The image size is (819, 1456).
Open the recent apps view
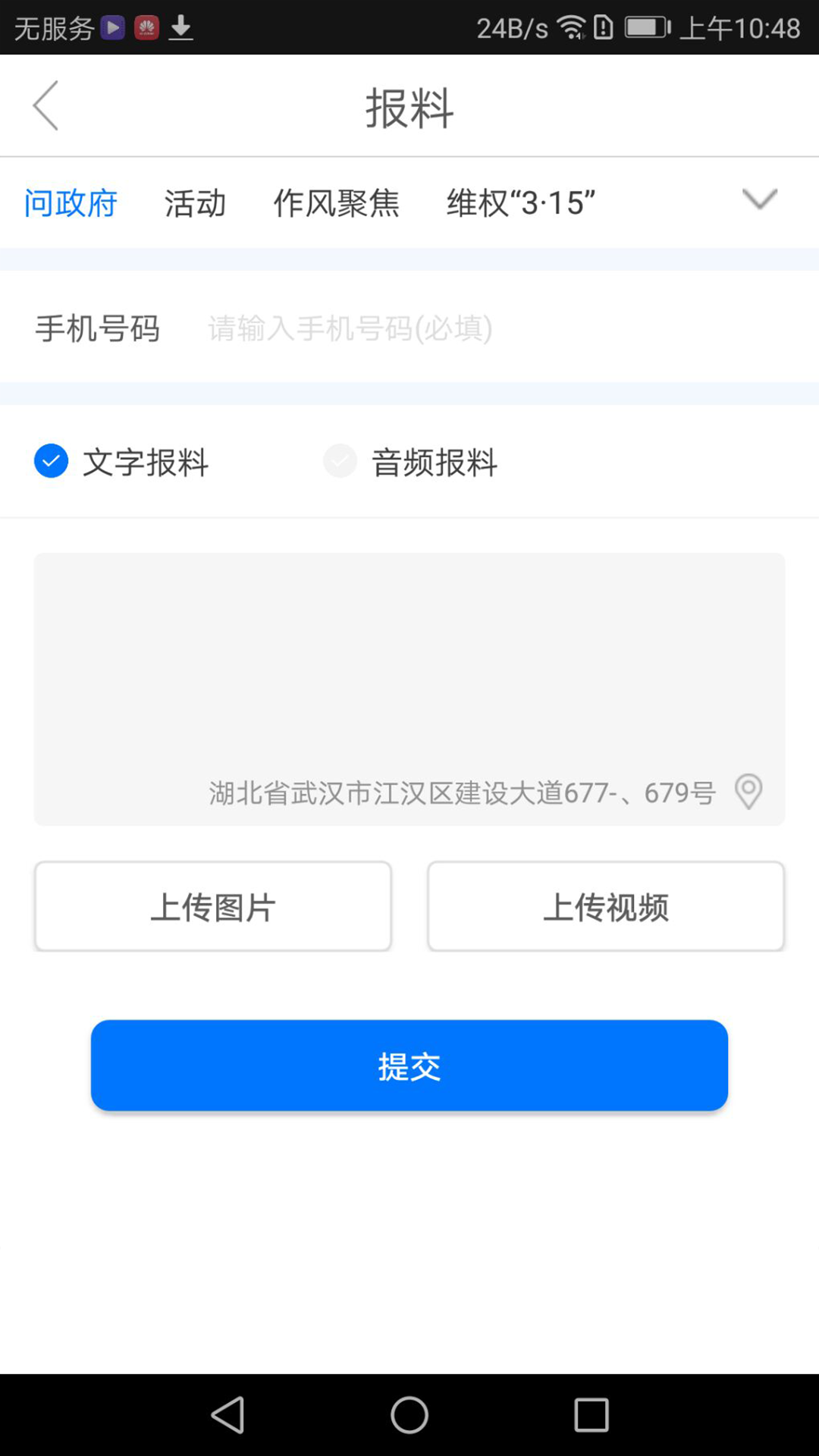tap(591, 1415)
